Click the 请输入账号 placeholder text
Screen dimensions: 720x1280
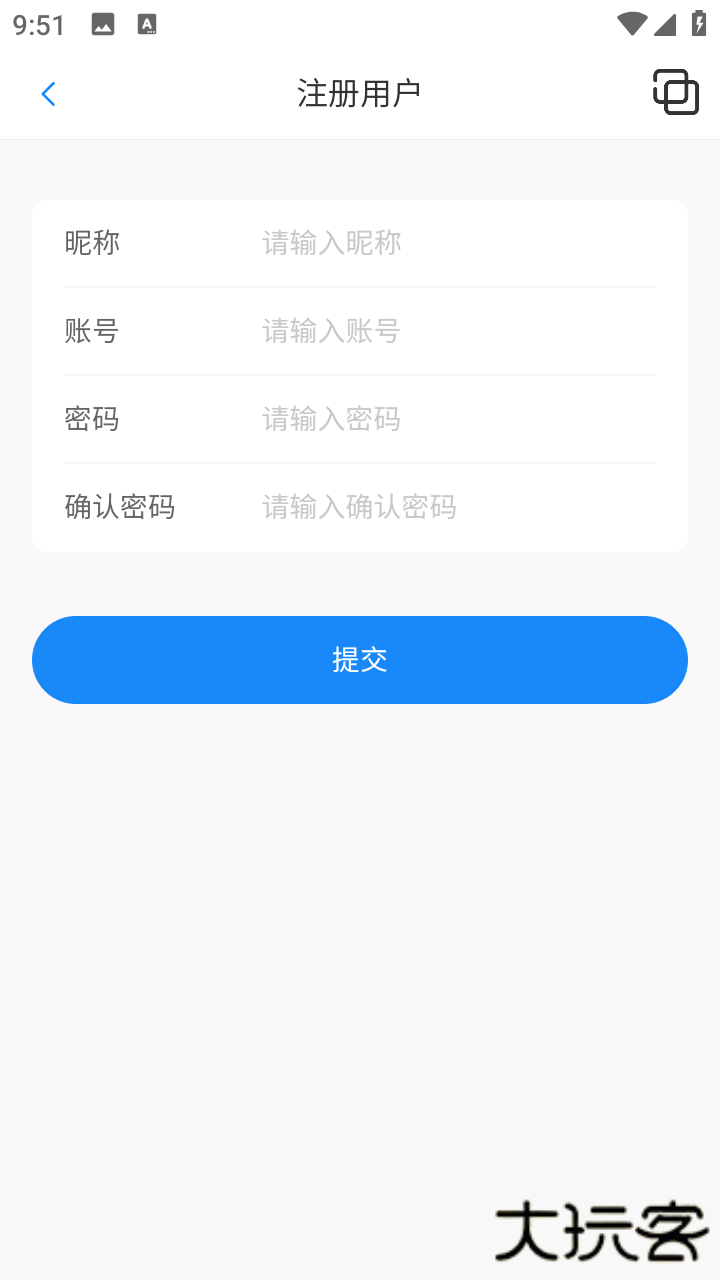(330, 331)
